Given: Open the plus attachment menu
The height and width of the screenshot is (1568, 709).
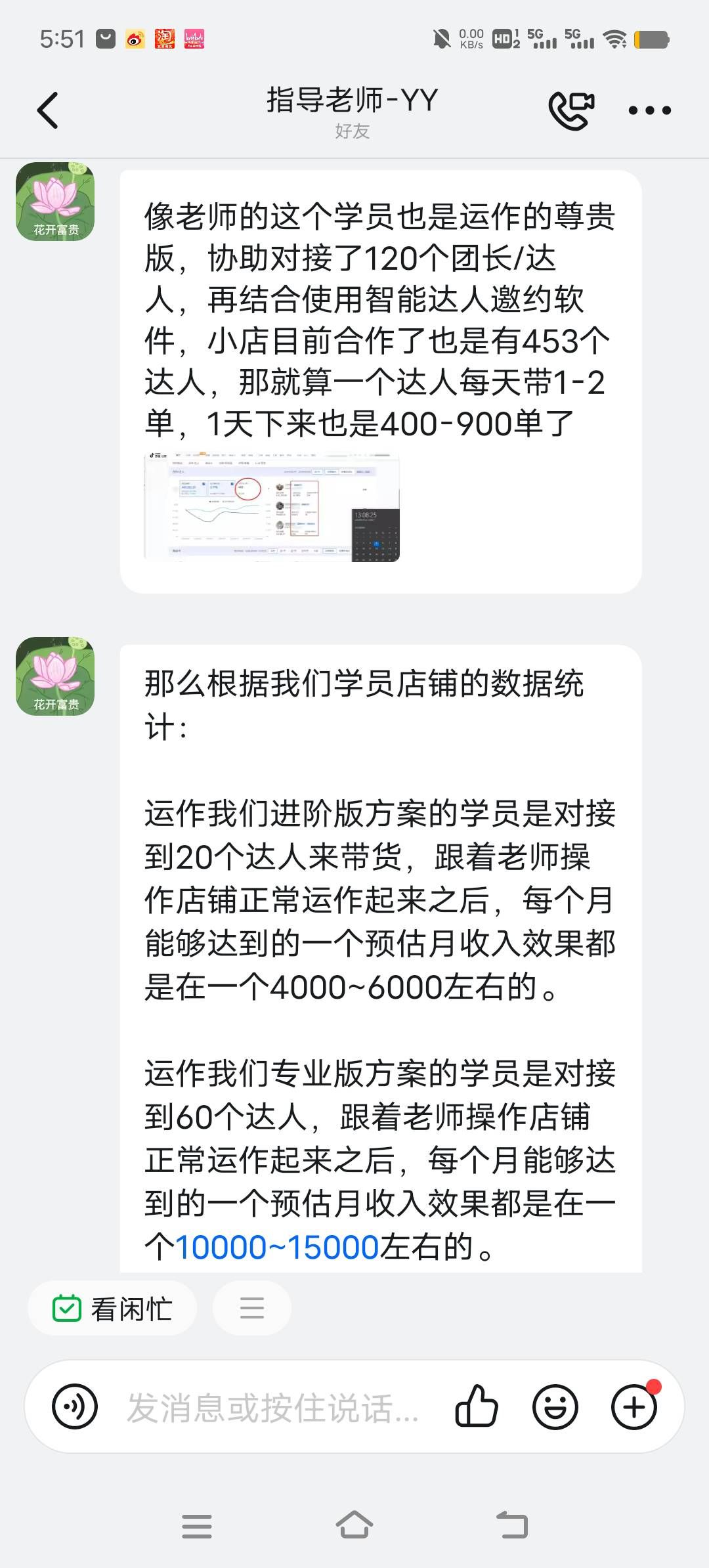Looking at the screenshot, I should (x=634, y=1406).
